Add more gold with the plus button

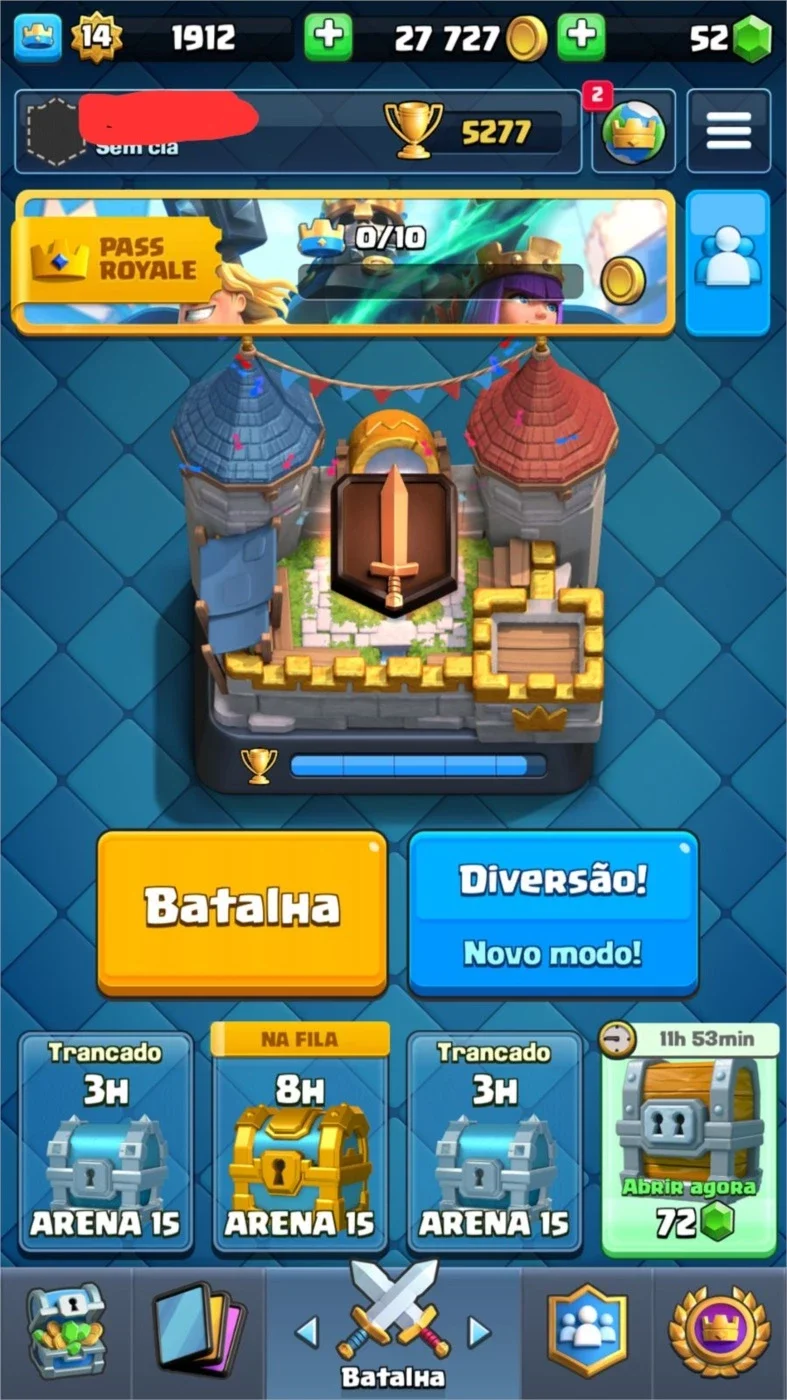pos(581,38)
